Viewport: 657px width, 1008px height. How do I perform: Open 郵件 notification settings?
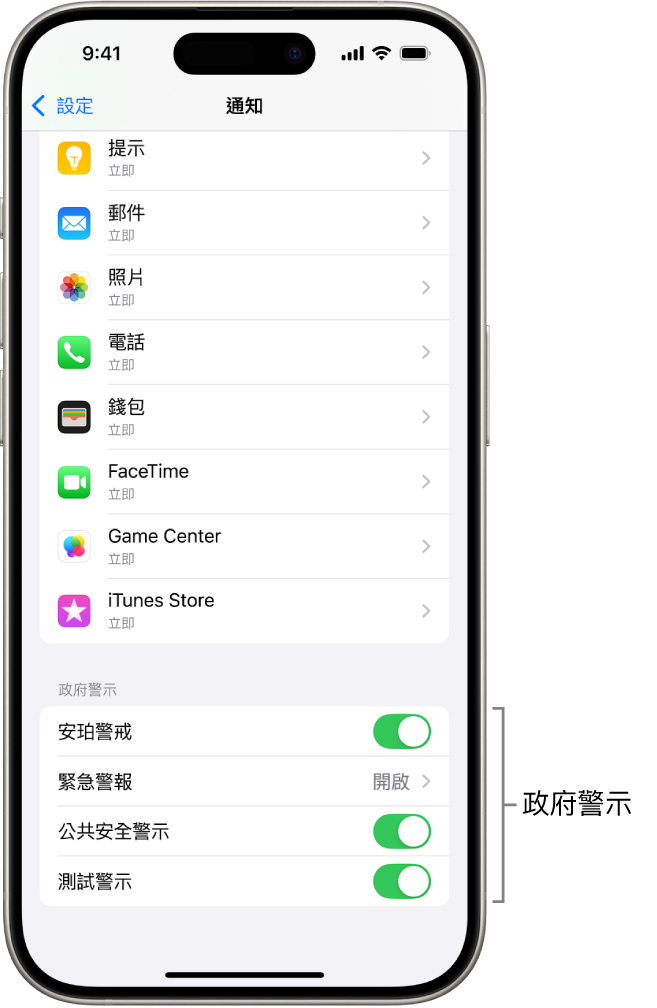coord(245,223)
